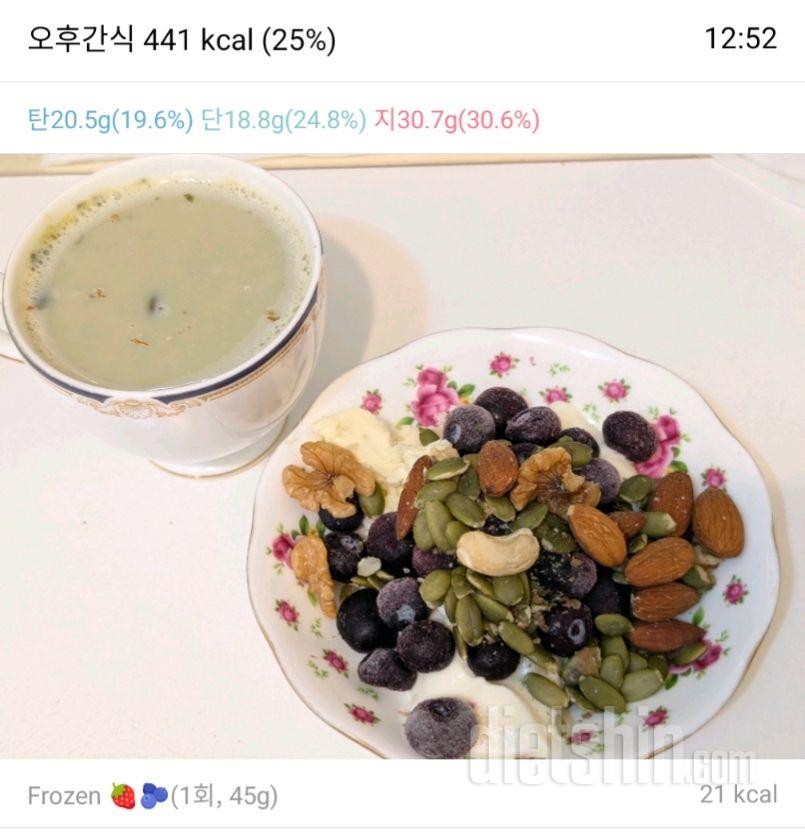Open the 오후간식 441 kcal meal header
This screenshot has height=835, width=805.
point(182,40)
